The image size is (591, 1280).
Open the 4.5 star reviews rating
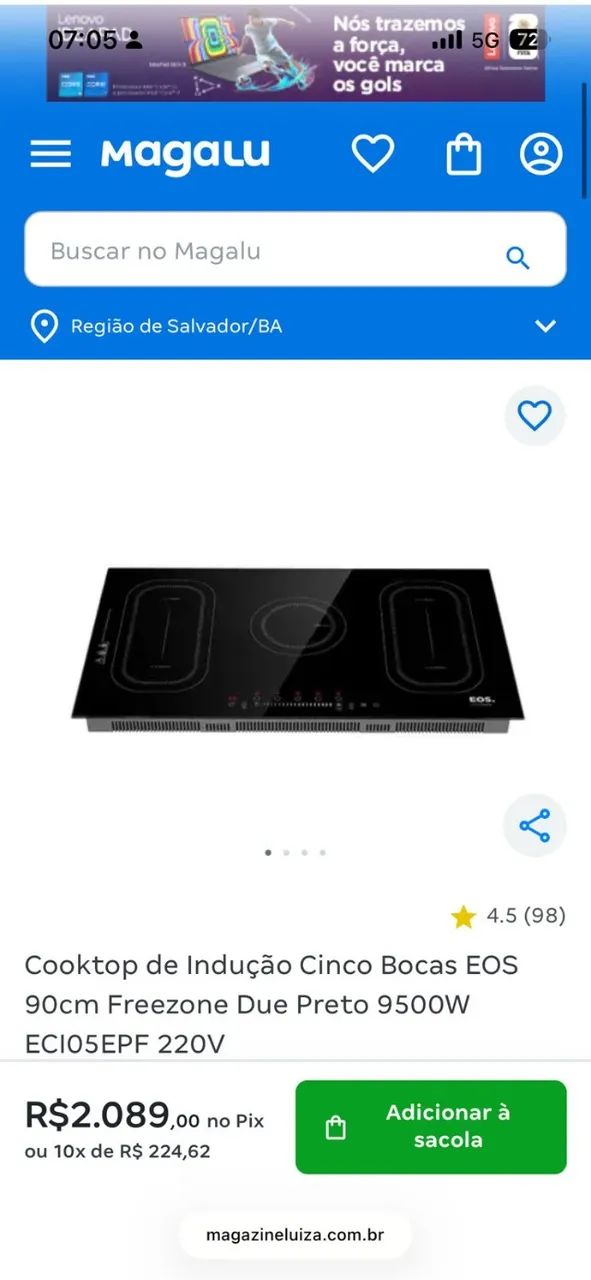[x=508, y=915]
